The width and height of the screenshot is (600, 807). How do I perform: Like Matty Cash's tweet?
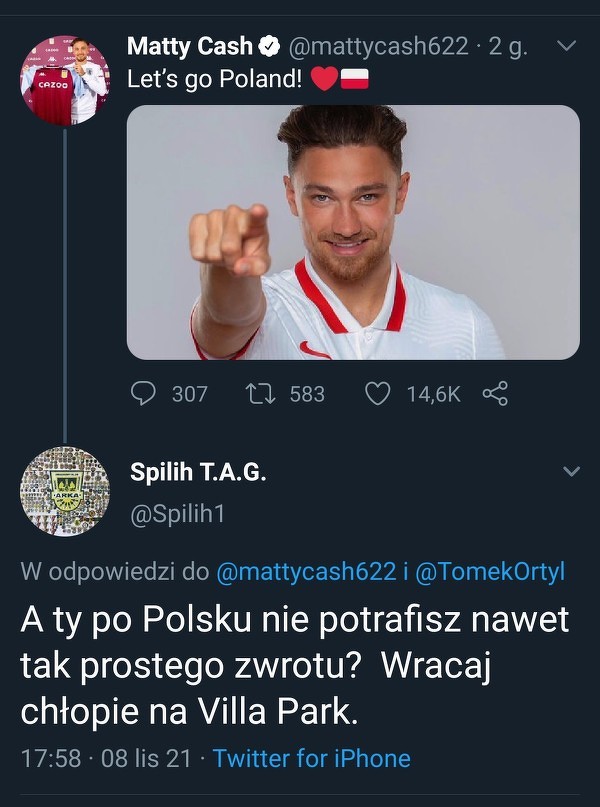(377, 394)
